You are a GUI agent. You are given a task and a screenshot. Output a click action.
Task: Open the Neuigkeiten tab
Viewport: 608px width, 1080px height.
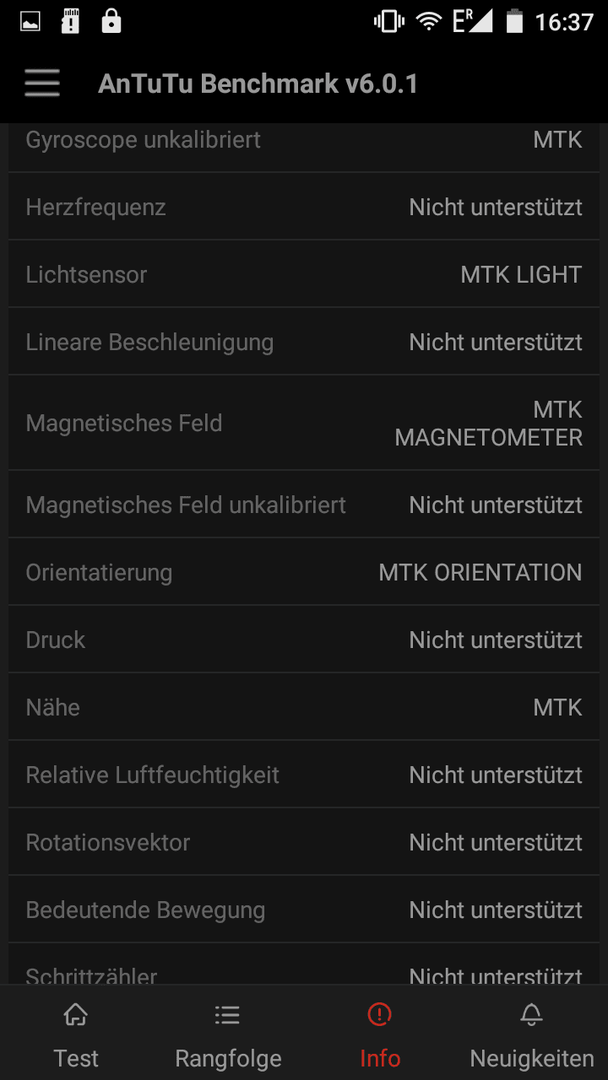point(532,1032)
